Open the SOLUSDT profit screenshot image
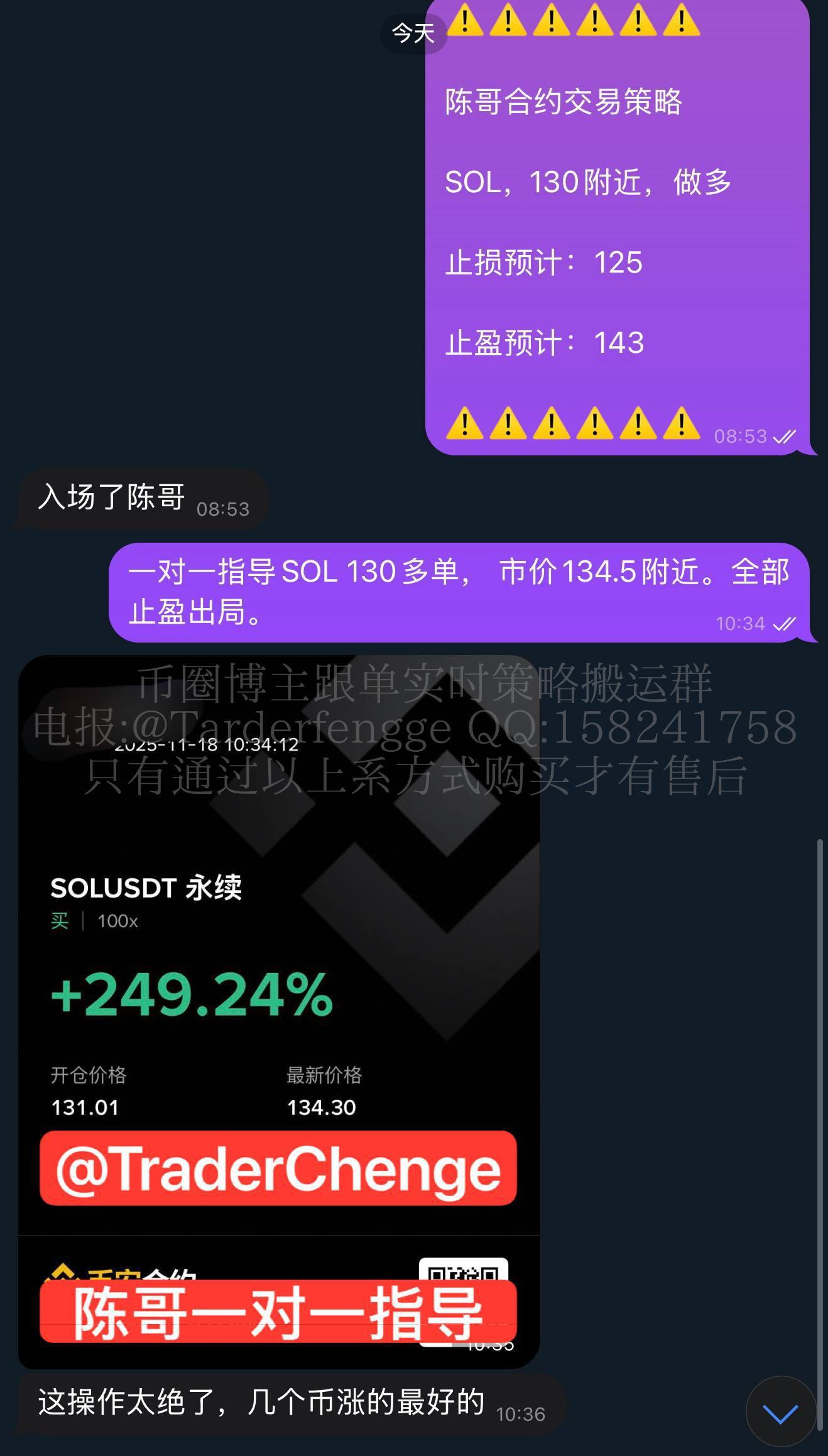Viewport: 828px width, 1456px height. [x=279, y=1005]
